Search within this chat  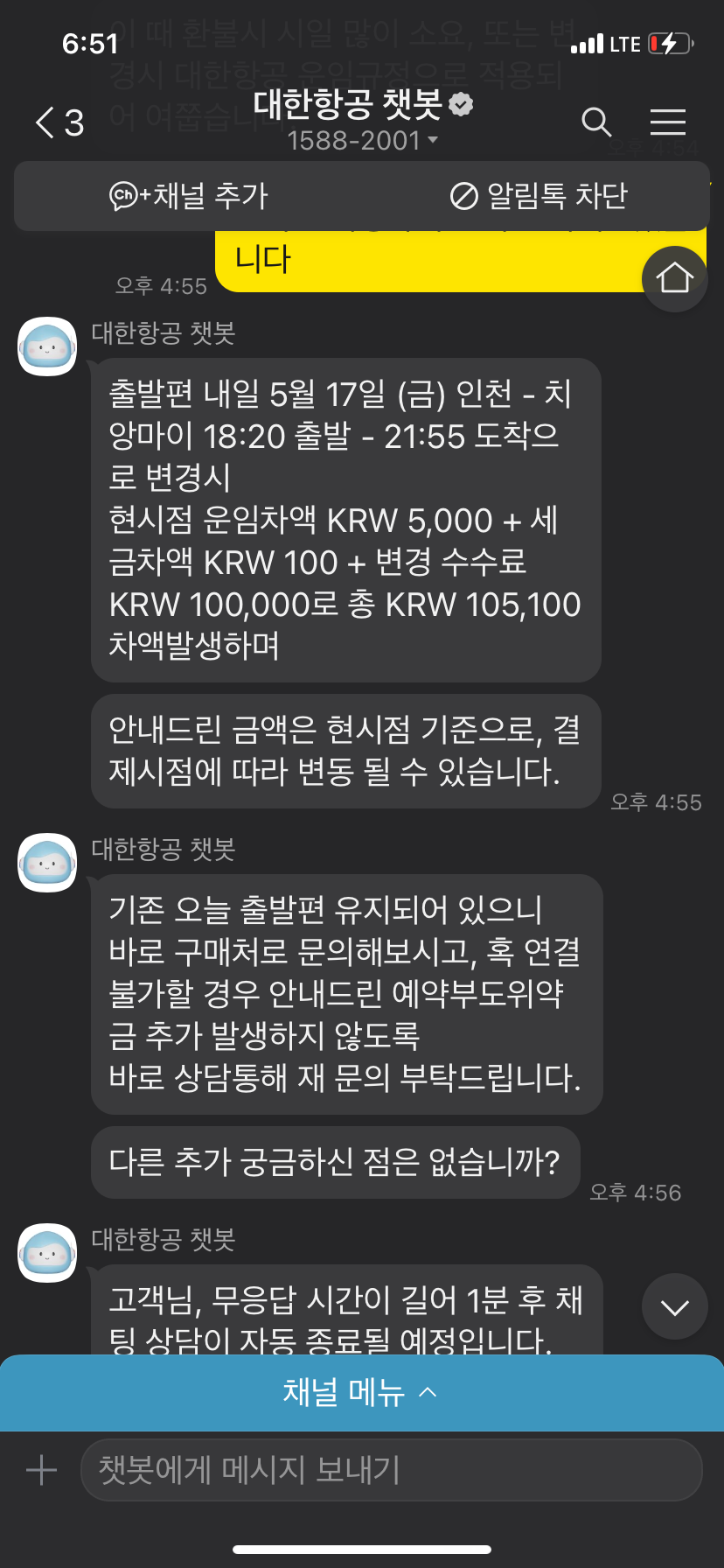coord(596,122)
